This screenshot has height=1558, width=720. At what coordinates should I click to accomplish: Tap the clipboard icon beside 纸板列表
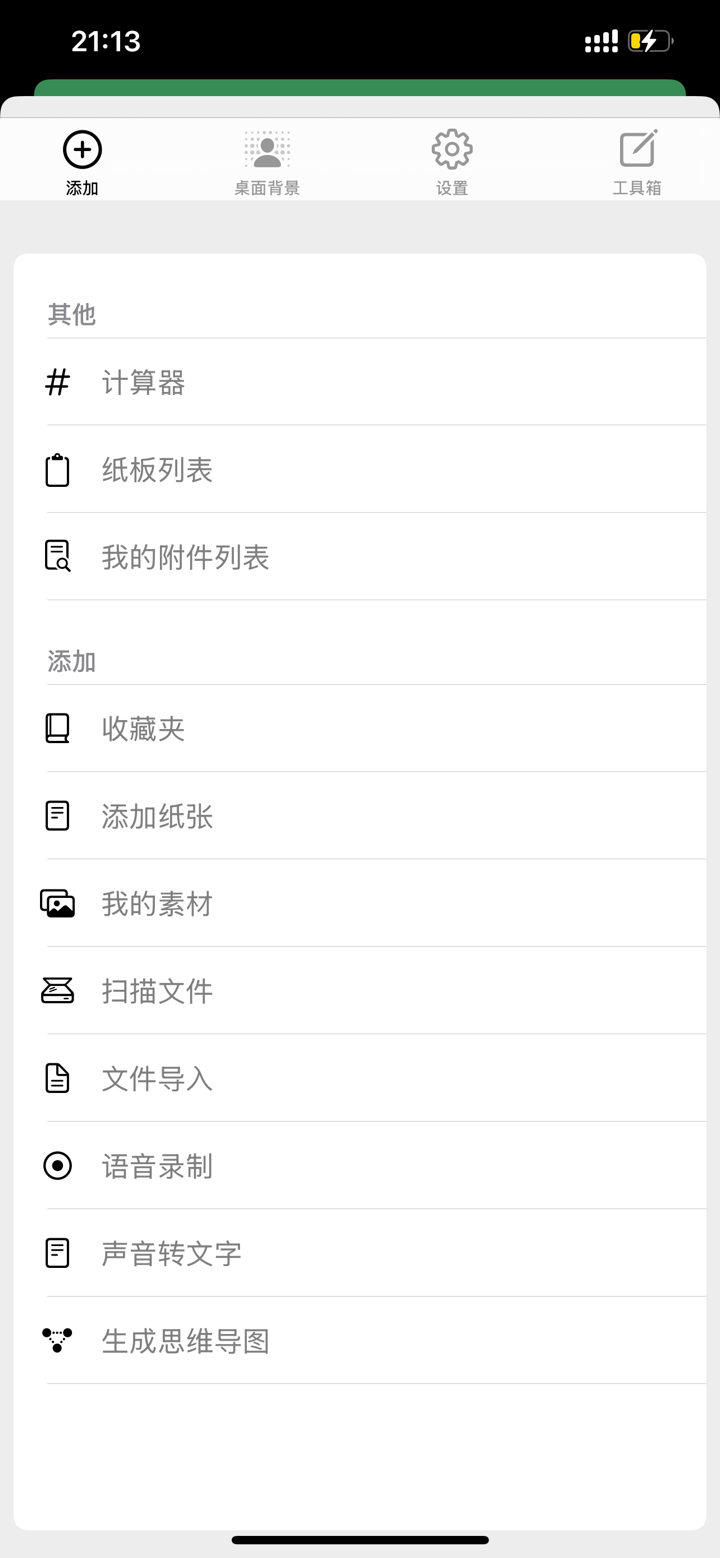tap(57, 469)
